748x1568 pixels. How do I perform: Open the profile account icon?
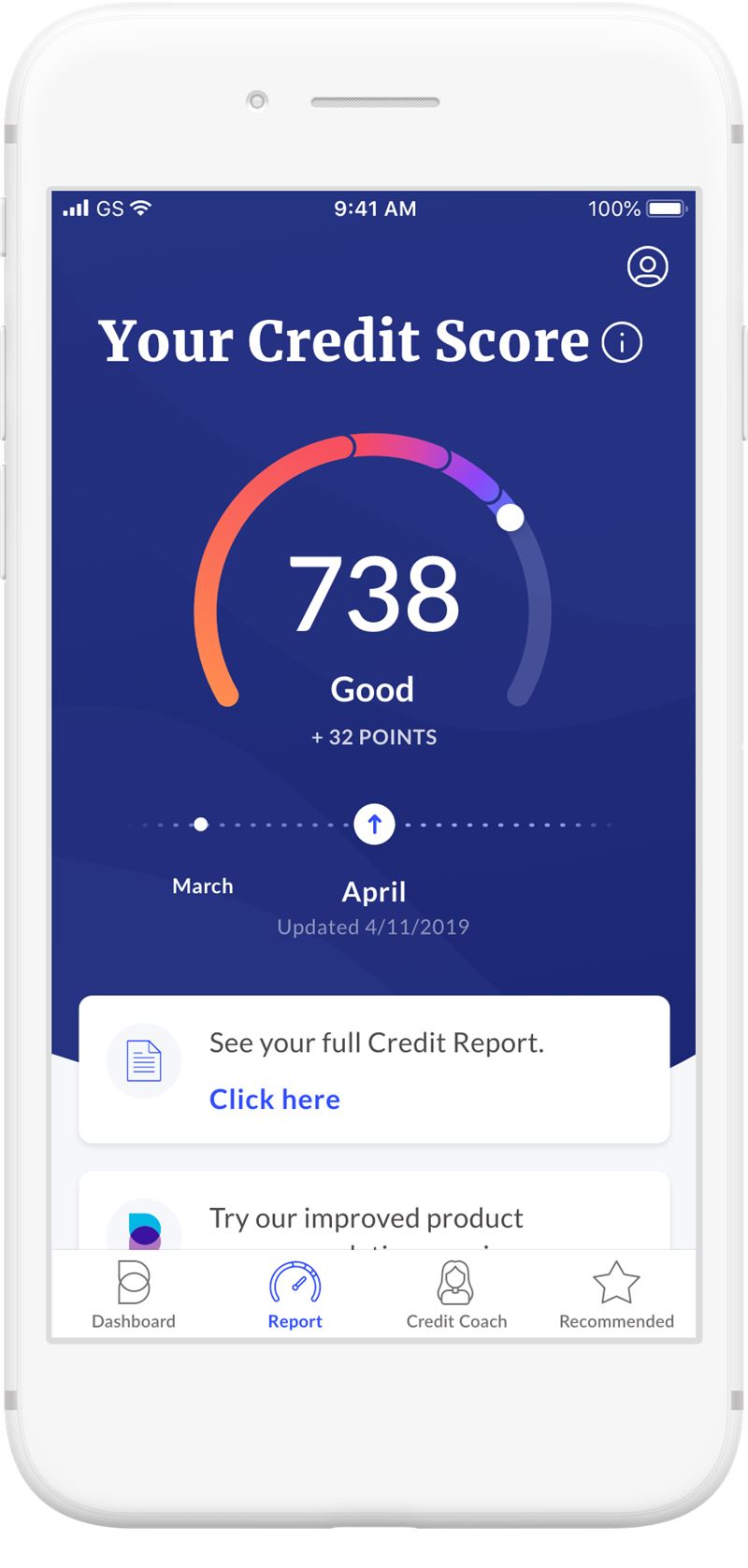[647, 266]
